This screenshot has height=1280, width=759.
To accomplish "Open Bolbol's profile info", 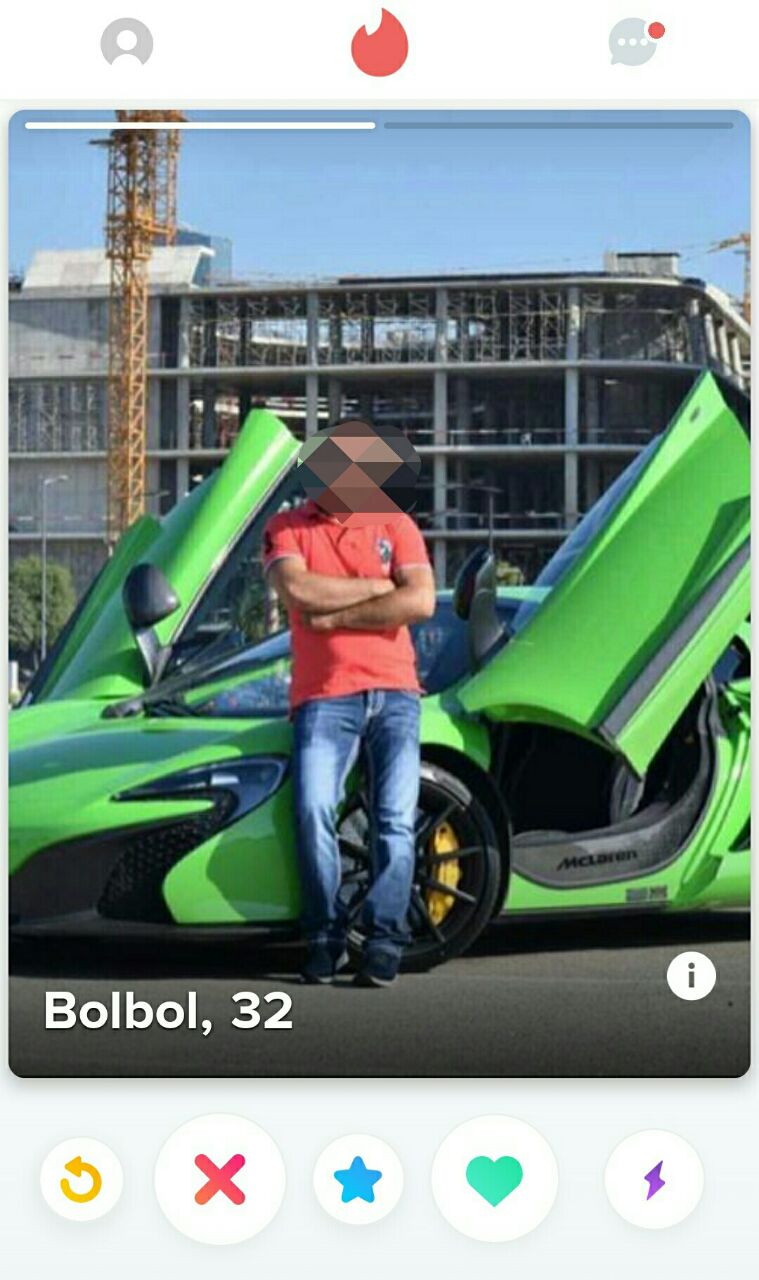I will pyautogui.click(x=691, y=976).
